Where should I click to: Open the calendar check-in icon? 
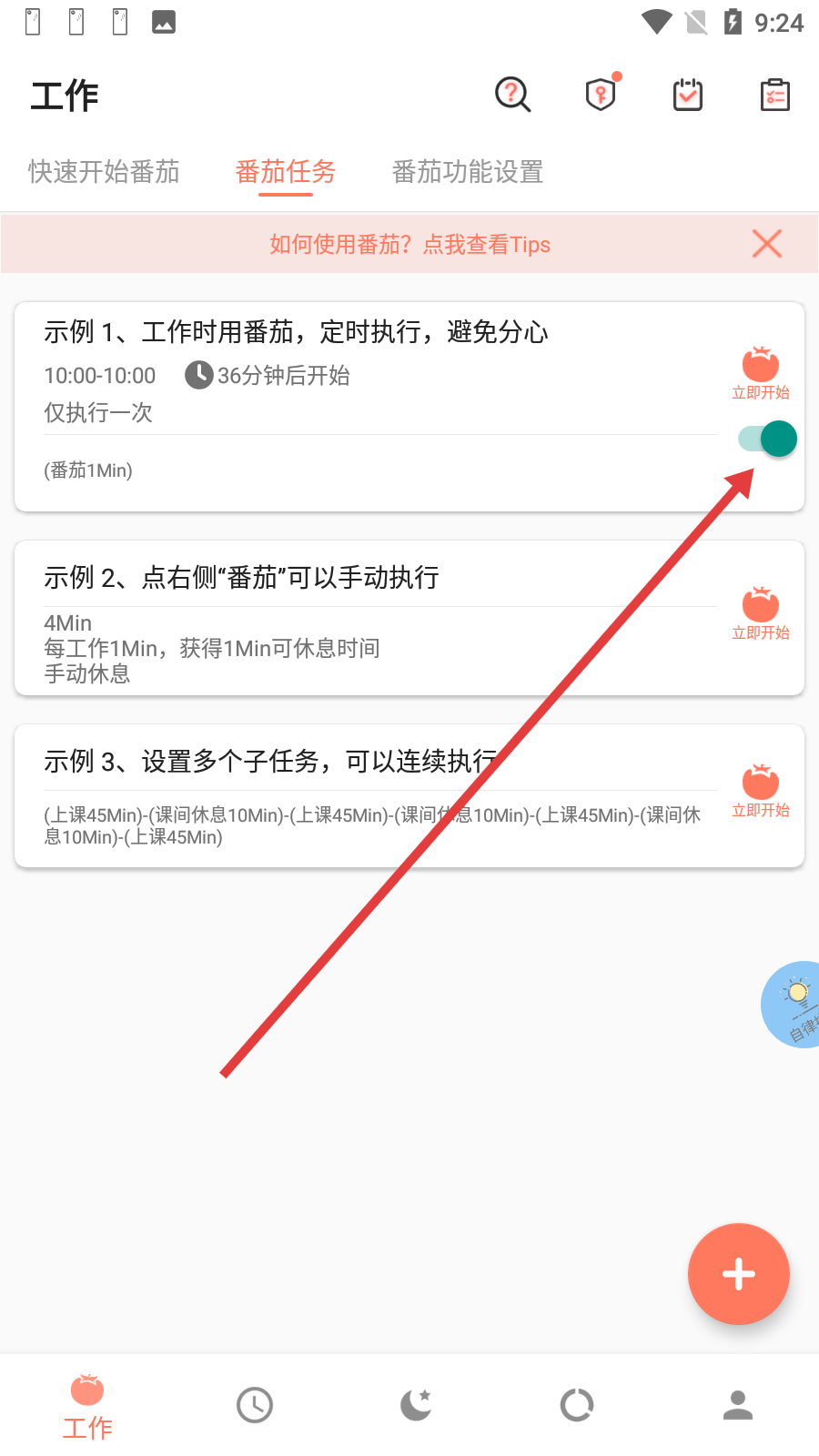pyautogui.click(x=688, y=95)
